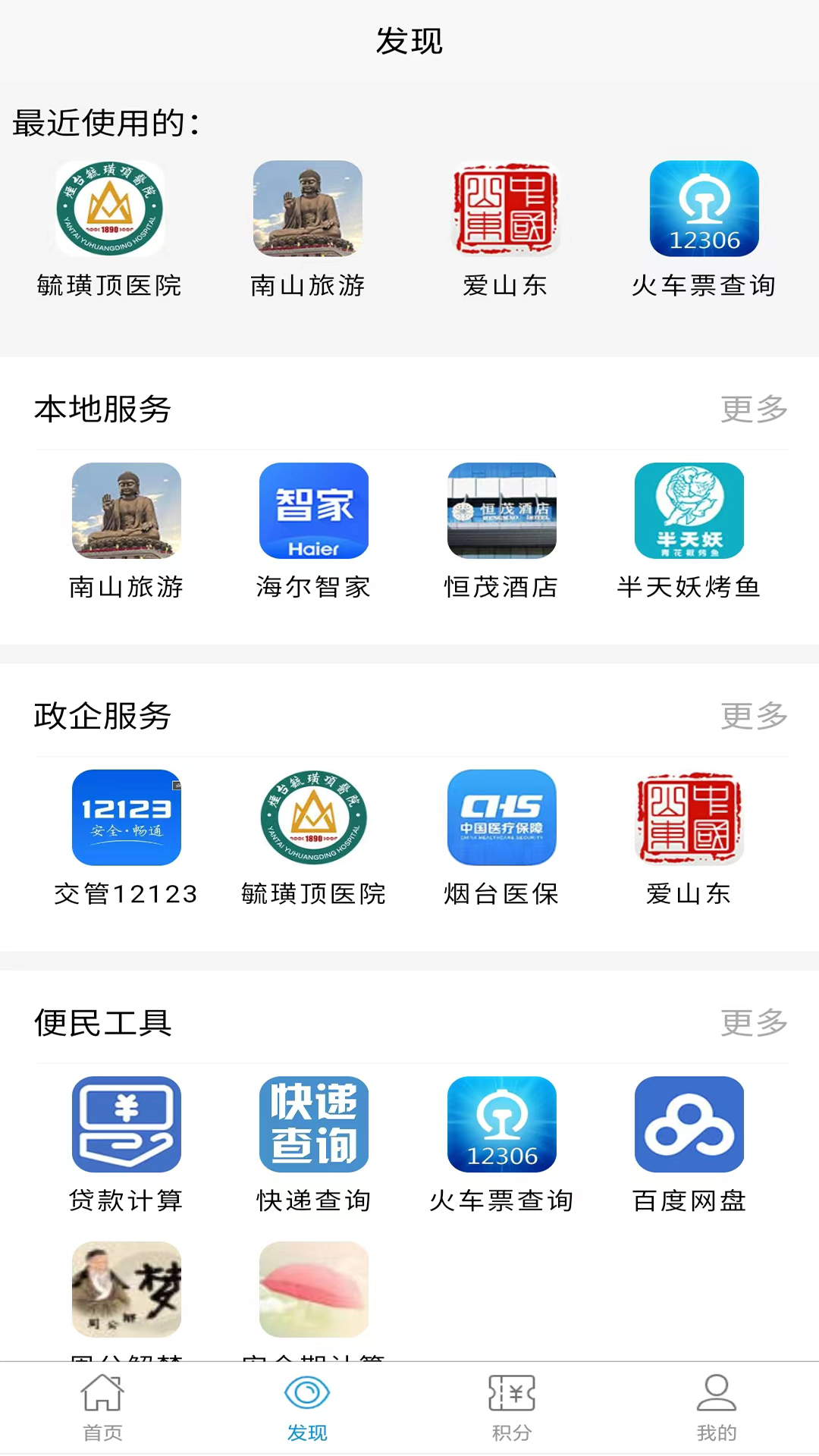
Task: Select the 海尔智家 icon
Action: pyautogui.click(x=314, y=511)
